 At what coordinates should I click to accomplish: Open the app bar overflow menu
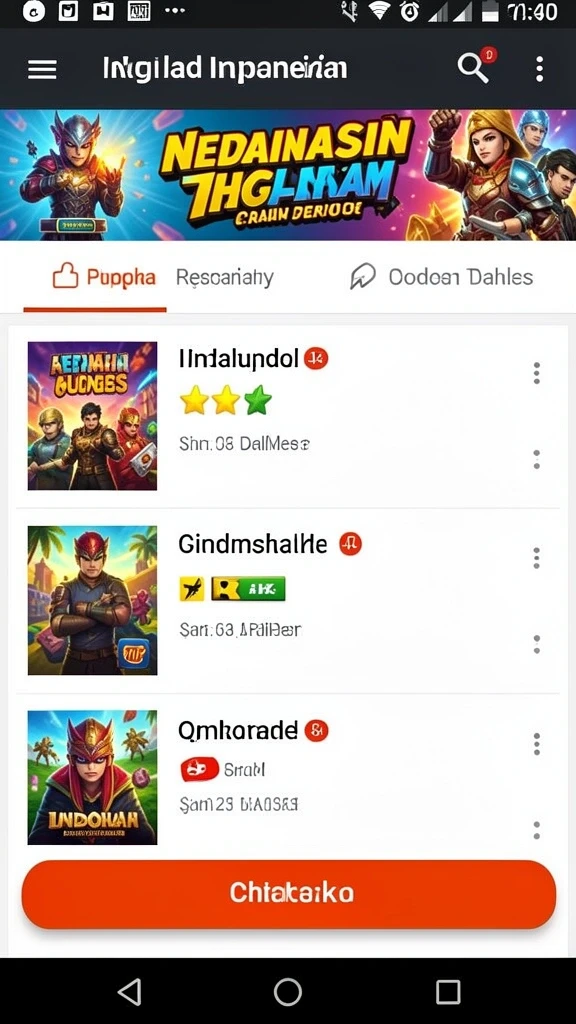pos(539,69)
